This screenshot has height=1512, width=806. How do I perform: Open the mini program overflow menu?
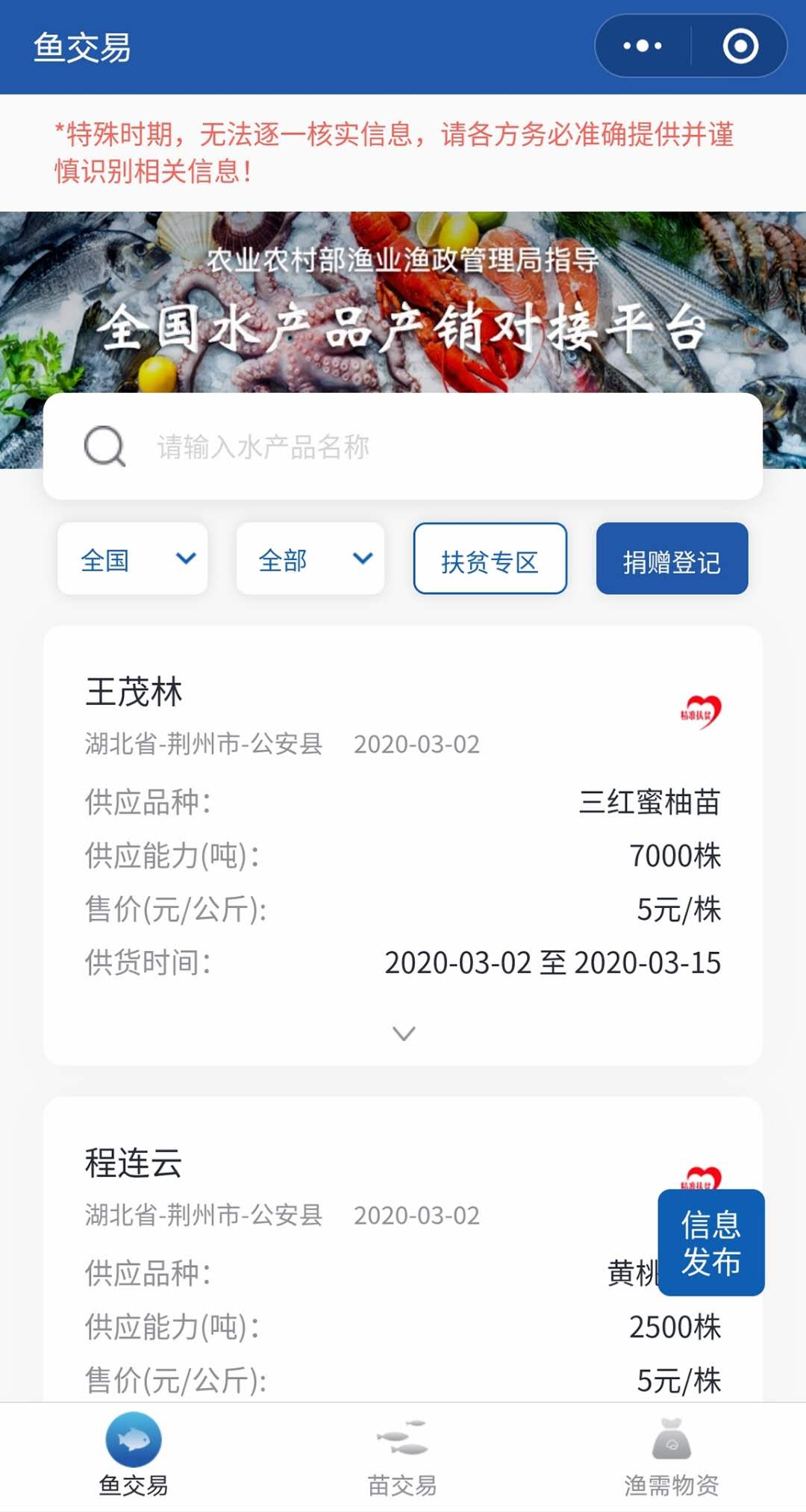tap(643, 46)
